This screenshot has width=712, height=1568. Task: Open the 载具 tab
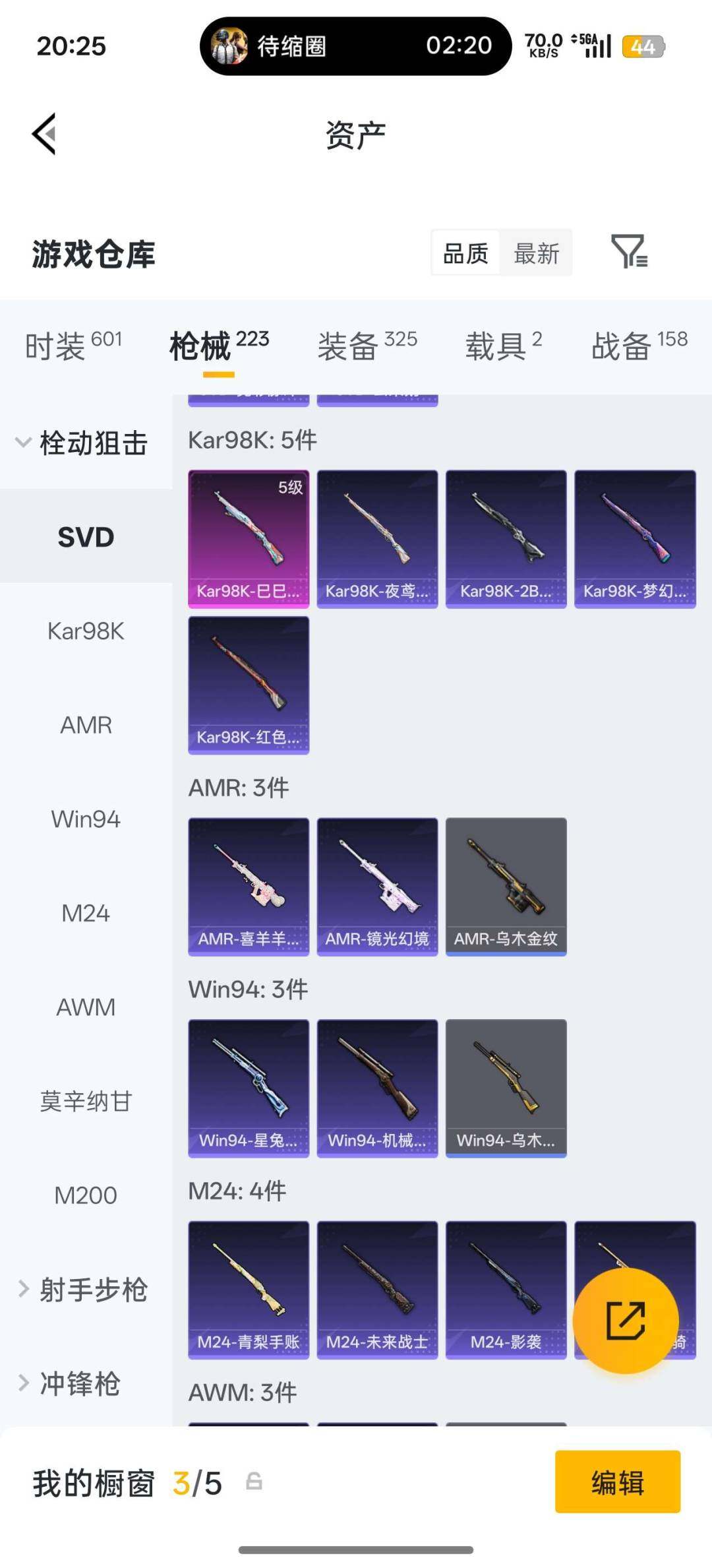pos(504,345)
